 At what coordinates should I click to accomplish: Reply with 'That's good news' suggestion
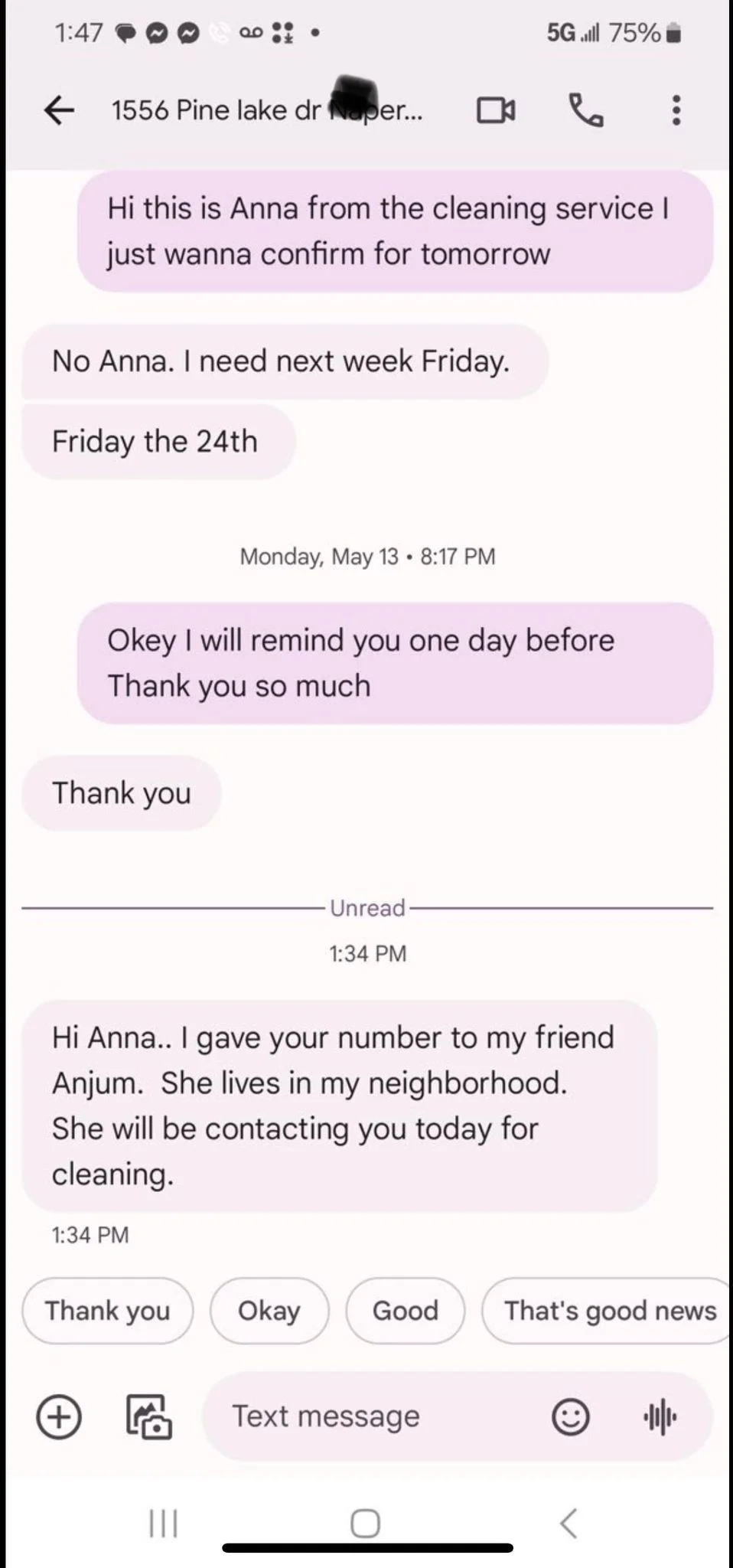(608, 1311)
